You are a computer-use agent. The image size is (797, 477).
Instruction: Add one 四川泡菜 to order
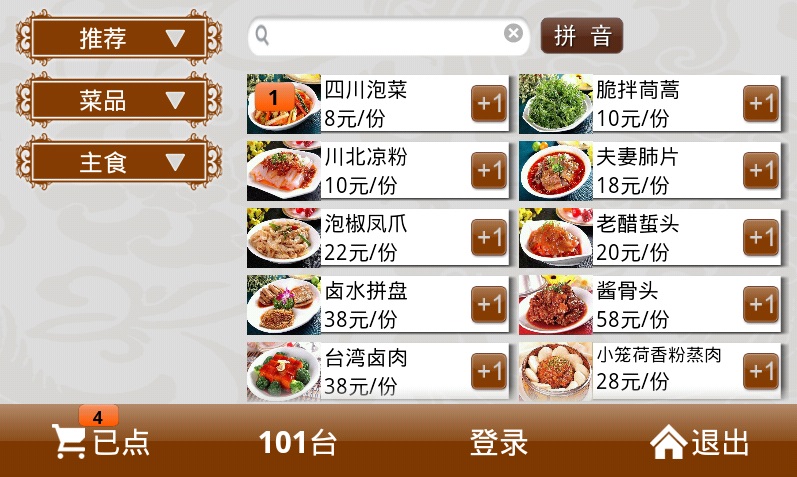click(489, 103)
